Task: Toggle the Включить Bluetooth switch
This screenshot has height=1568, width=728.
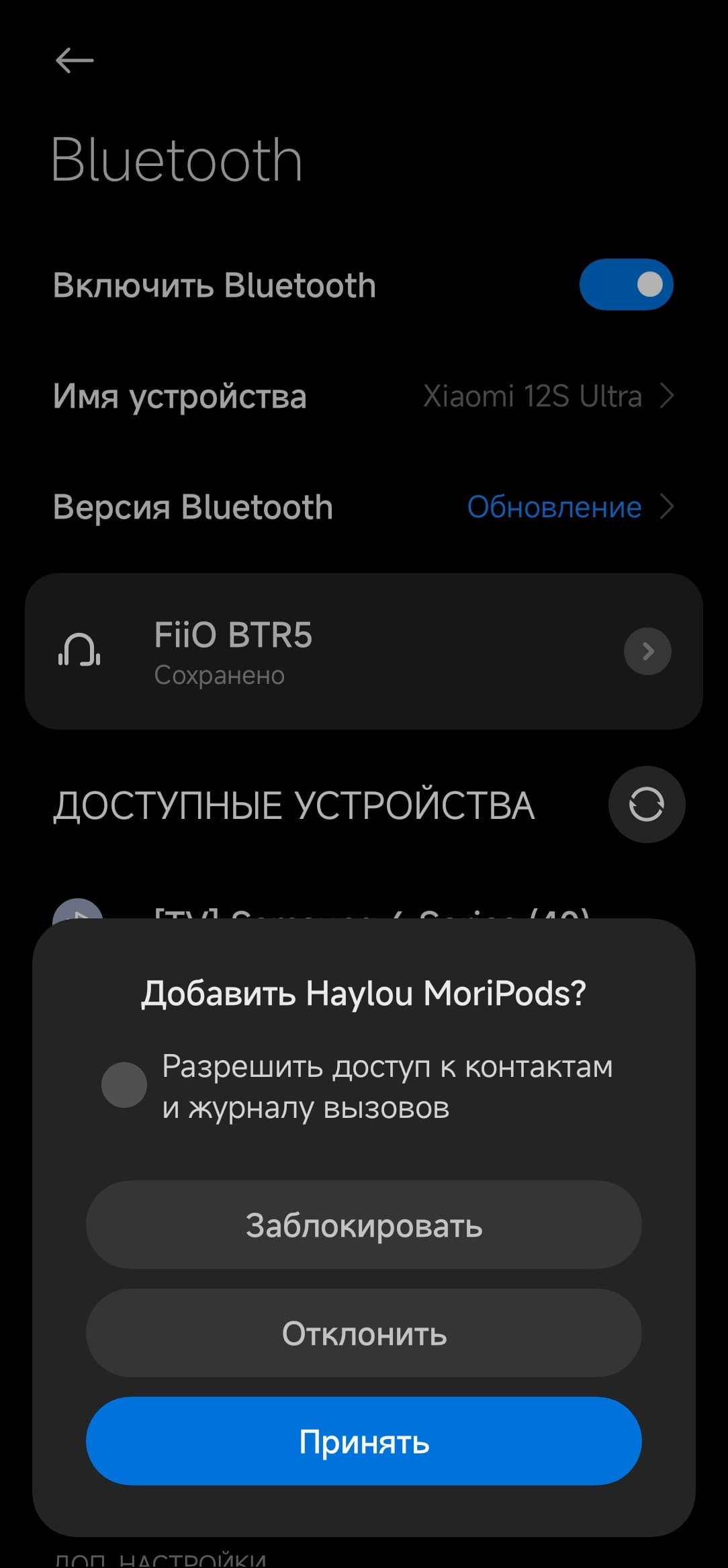Action: pyautogui.click(x=626, y=284)
